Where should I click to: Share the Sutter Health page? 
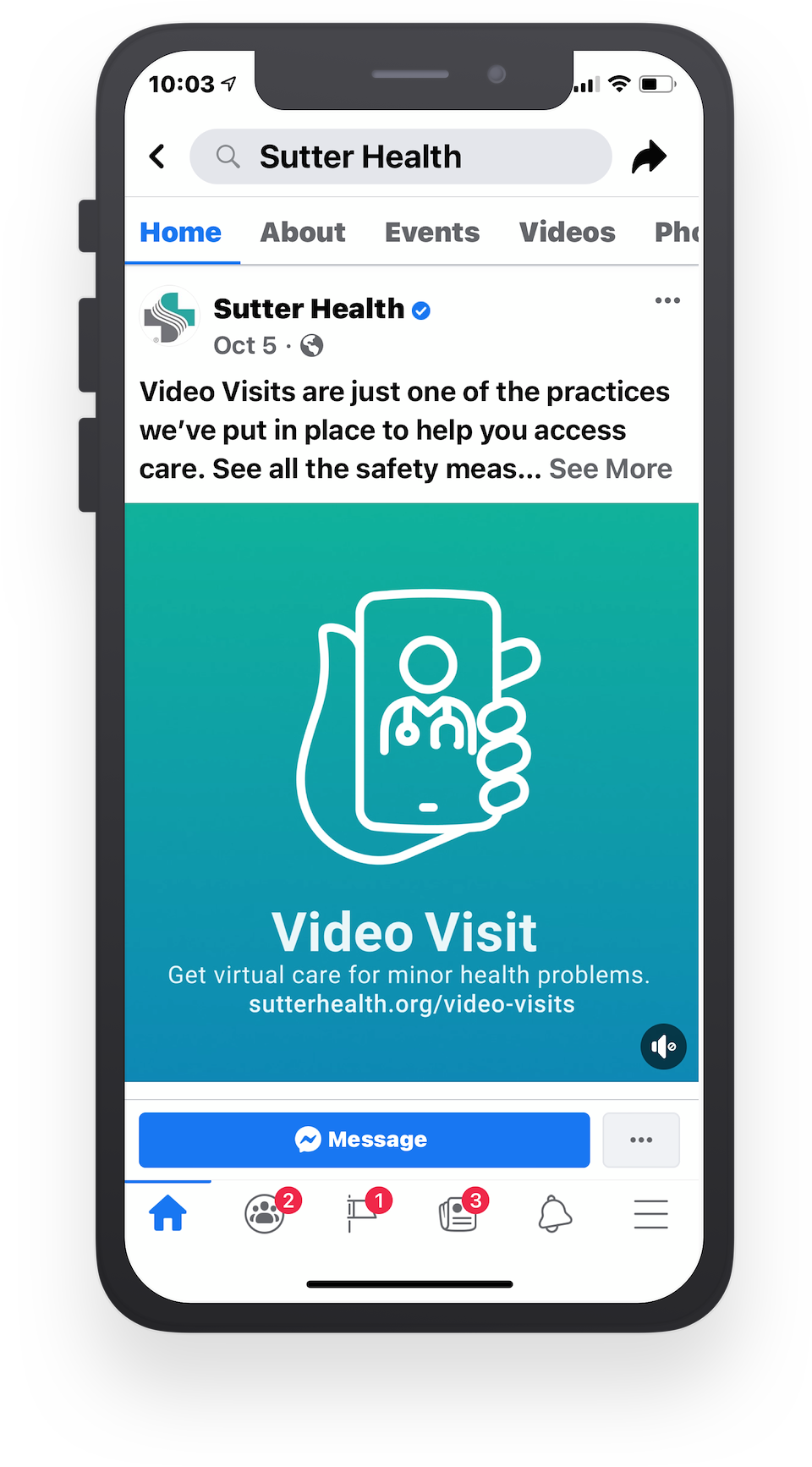pos(649,157)
